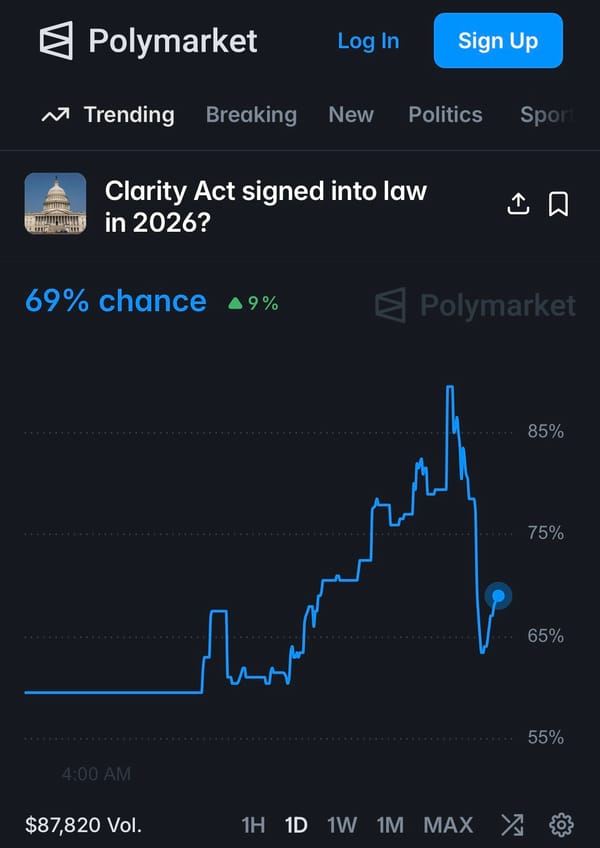This screenshot has height=848, width=600.
Task: View the MAX chart range
Action: [448, 825]
